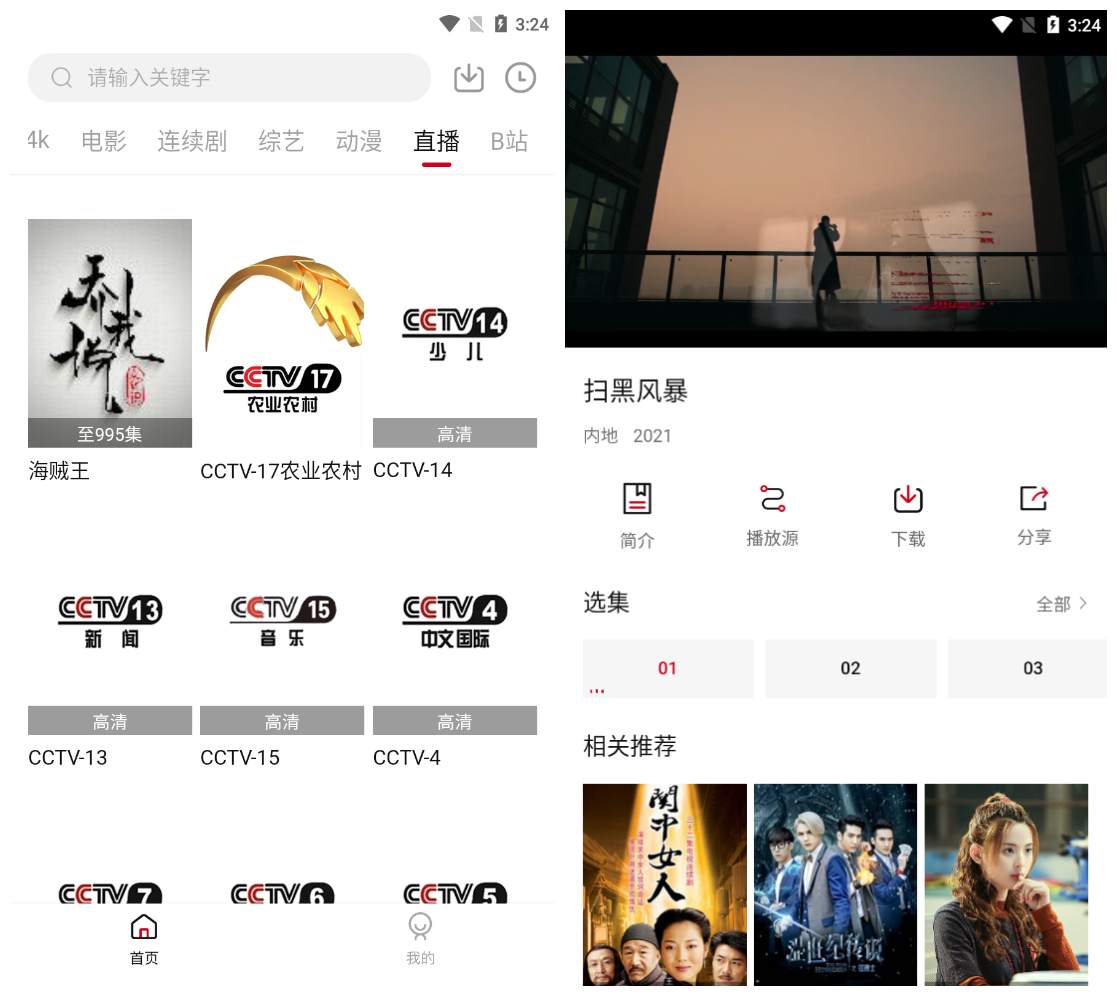Screen dimensions: 1117x996
Task: Switch to the 连续剧 tab
Action: click(x=192, y=141)
